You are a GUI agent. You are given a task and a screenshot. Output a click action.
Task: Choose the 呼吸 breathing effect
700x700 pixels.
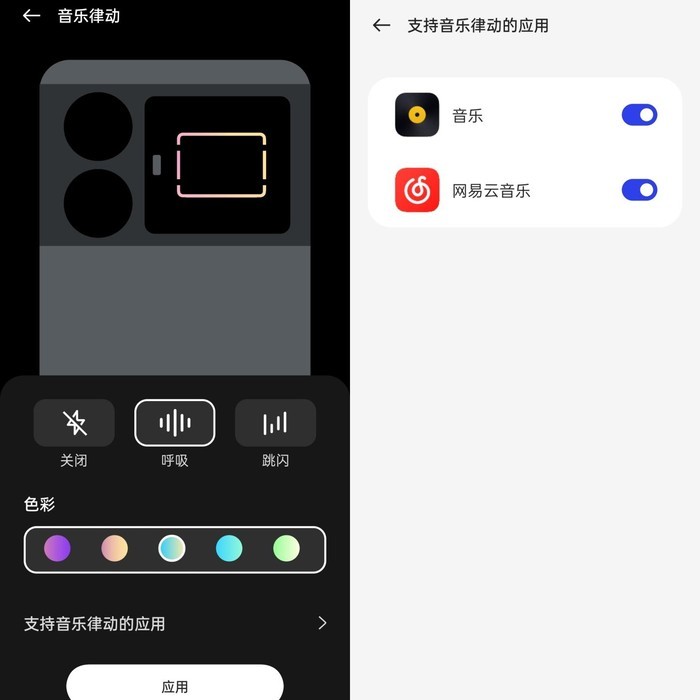[175, 423]
